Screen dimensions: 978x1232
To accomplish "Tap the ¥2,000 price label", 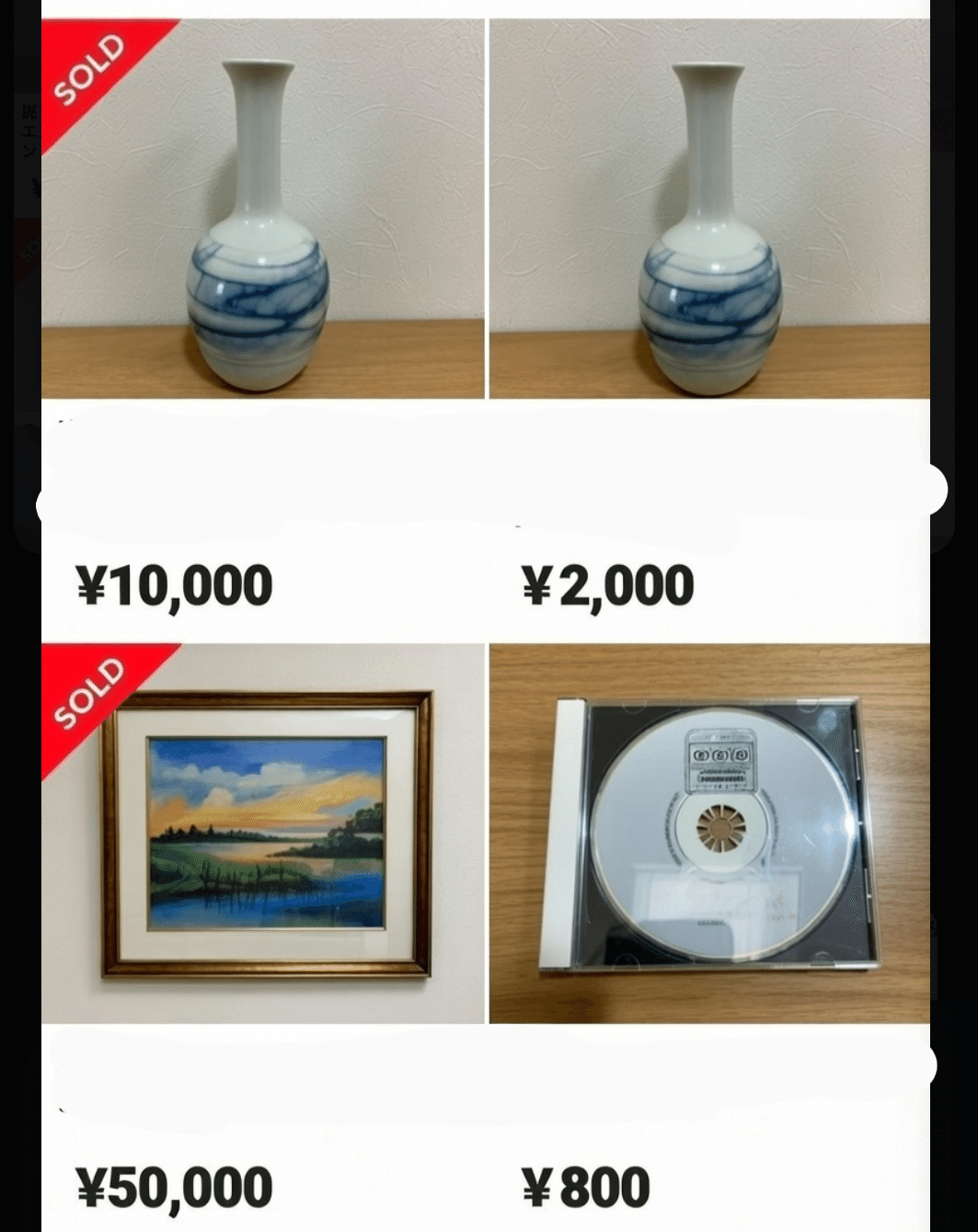I will tap(607, 583).
